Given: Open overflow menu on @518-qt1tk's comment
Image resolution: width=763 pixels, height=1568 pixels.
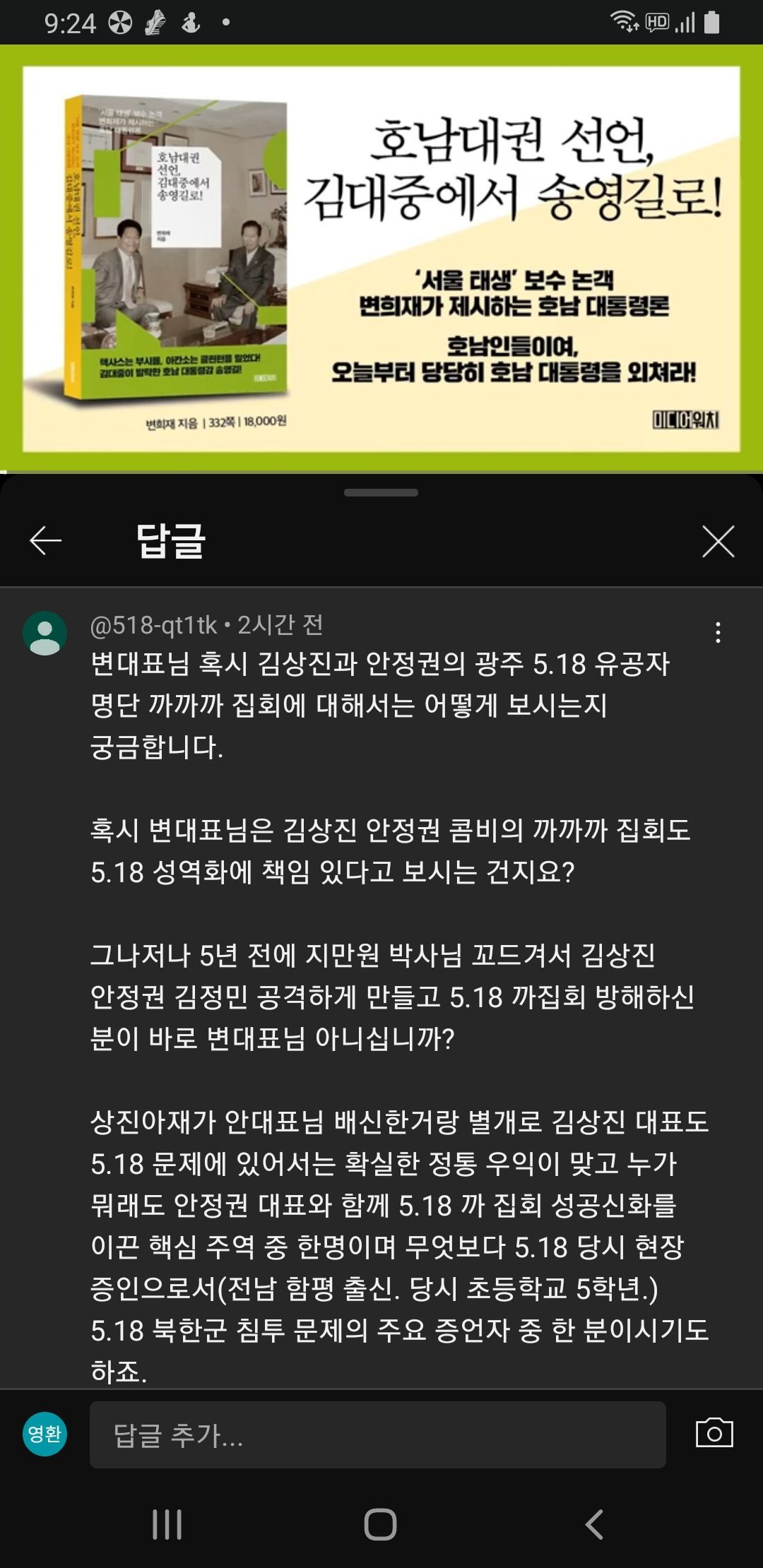Looking at the screenshot, I should click(x=718, y=632).
